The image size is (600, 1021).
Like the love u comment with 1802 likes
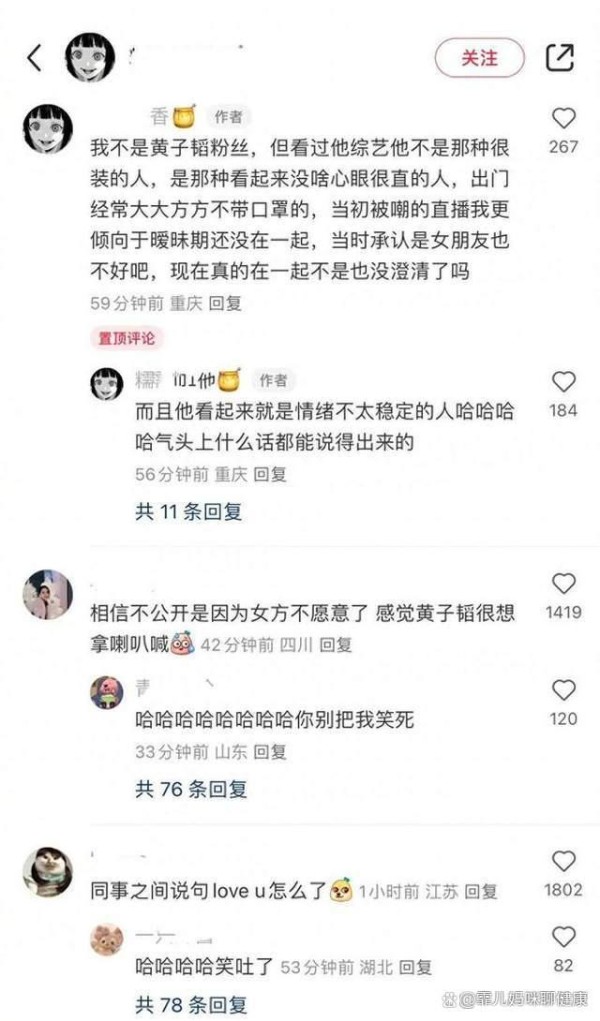564,861
